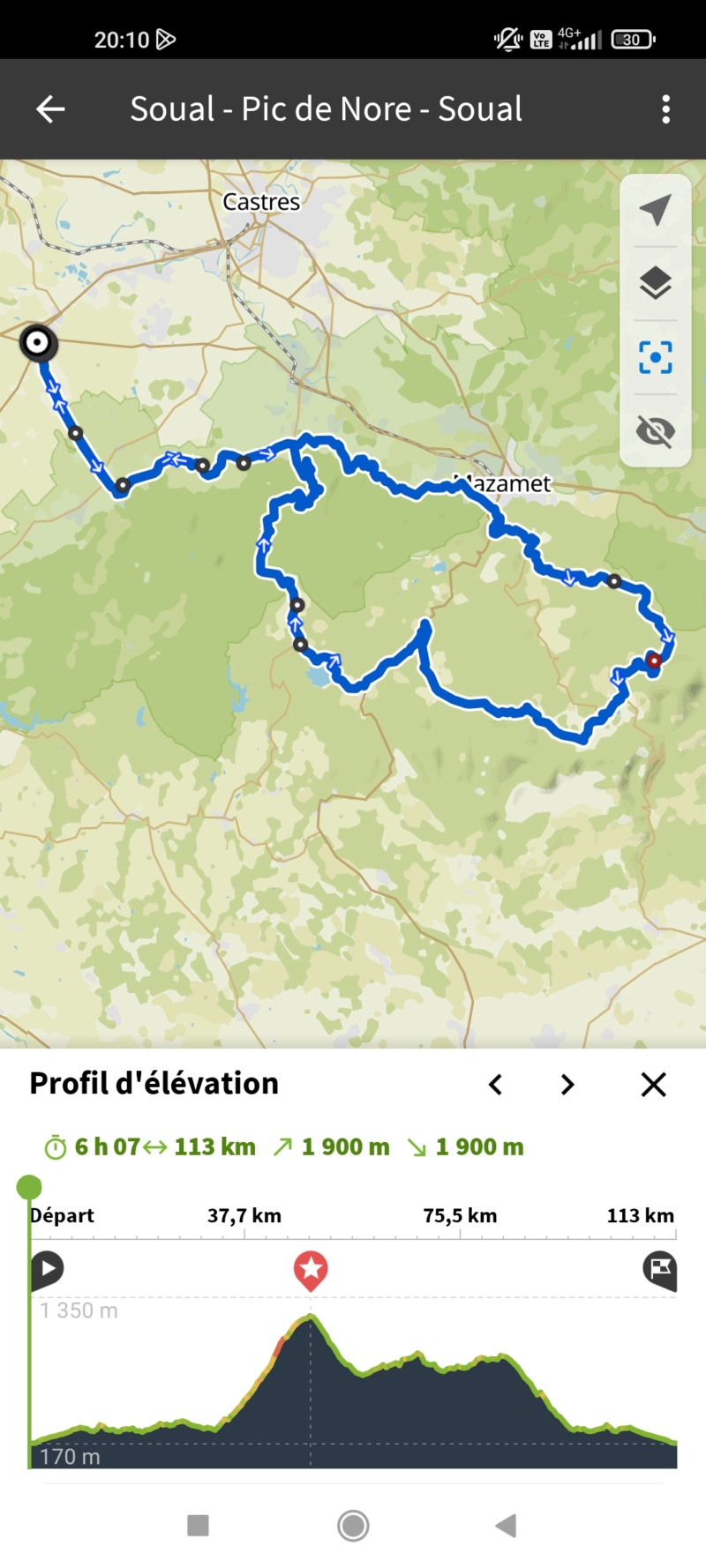Viewport: 706px width, 1568px height.
Task: Go to the Android home screen
Action: coord(353,1526)
